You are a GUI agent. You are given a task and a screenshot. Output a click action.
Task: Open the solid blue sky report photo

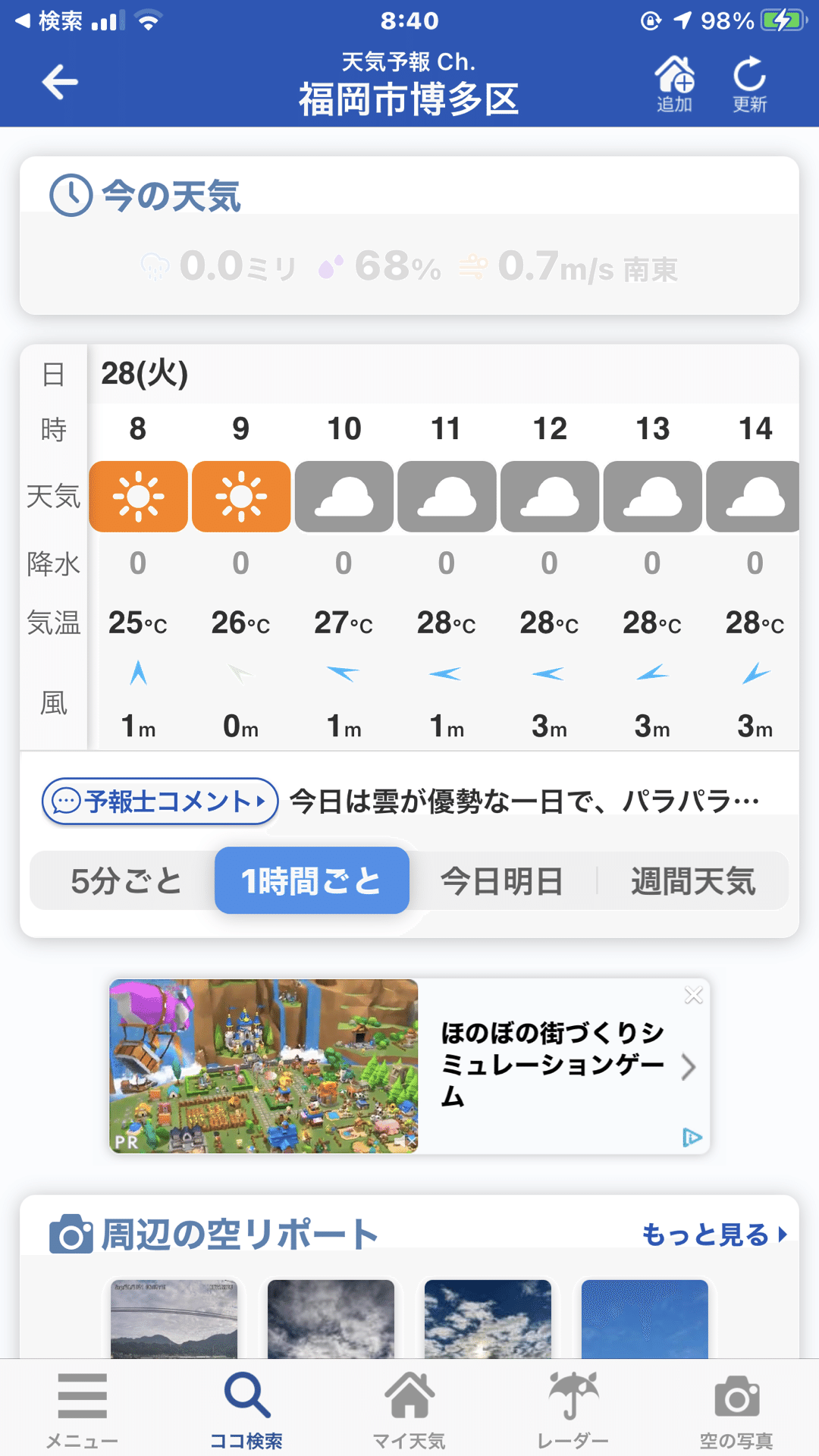point(644,1318)
